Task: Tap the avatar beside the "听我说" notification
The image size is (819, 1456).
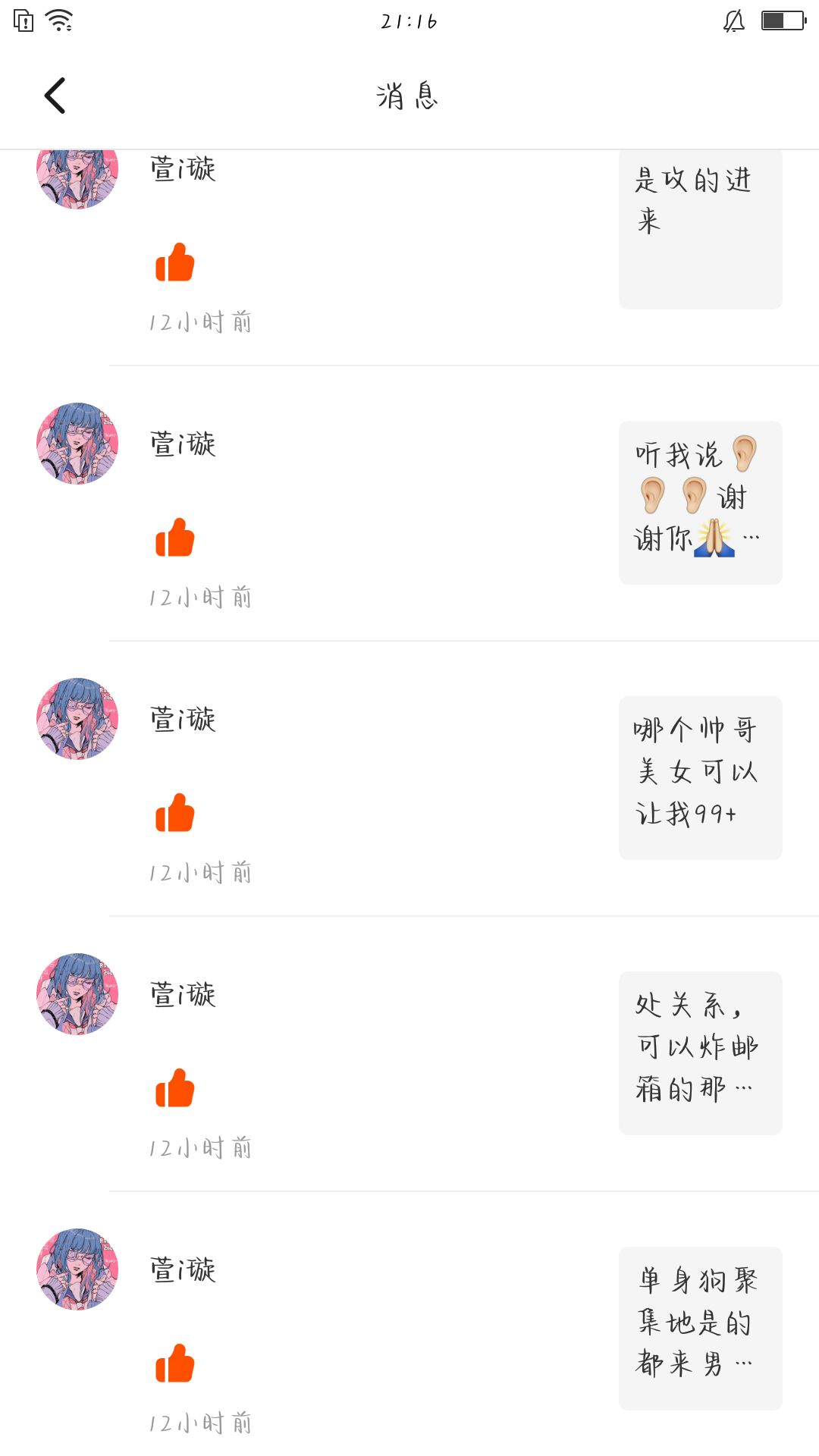Action: [x=77, y=444]
